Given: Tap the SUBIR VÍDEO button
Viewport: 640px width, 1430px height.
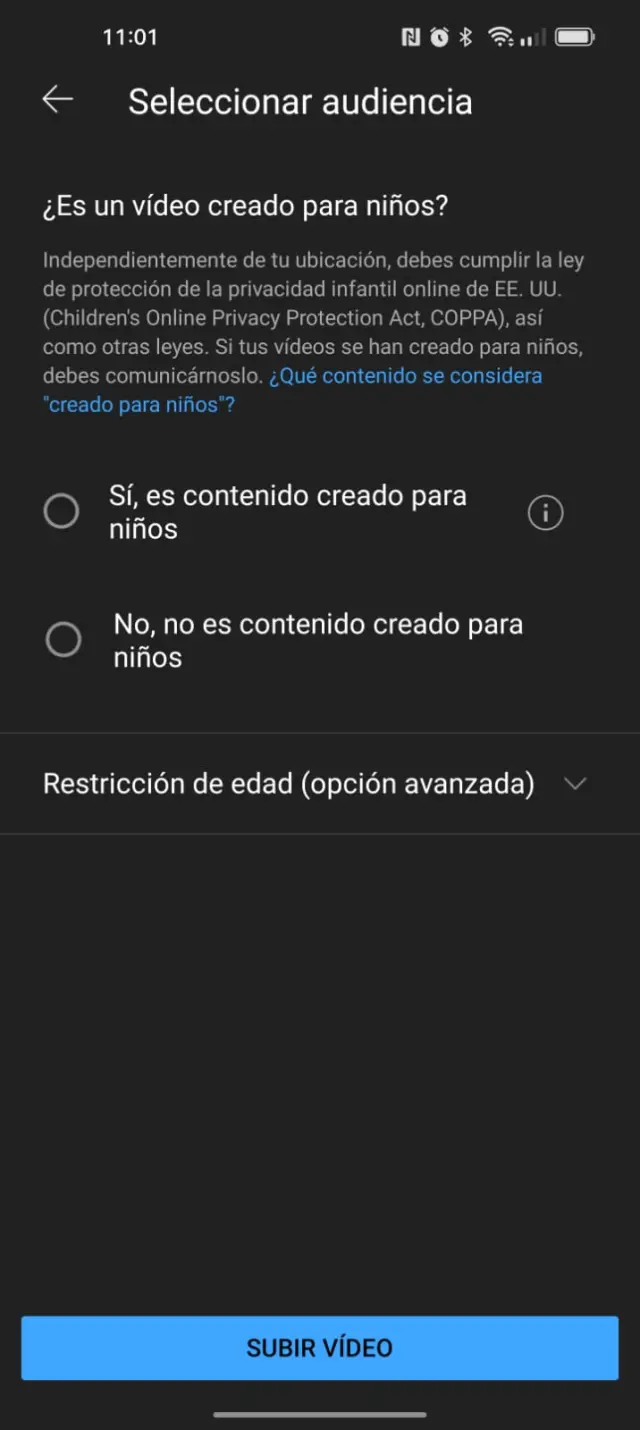Looking at the screenshot, I should [x=320, y=1348].
